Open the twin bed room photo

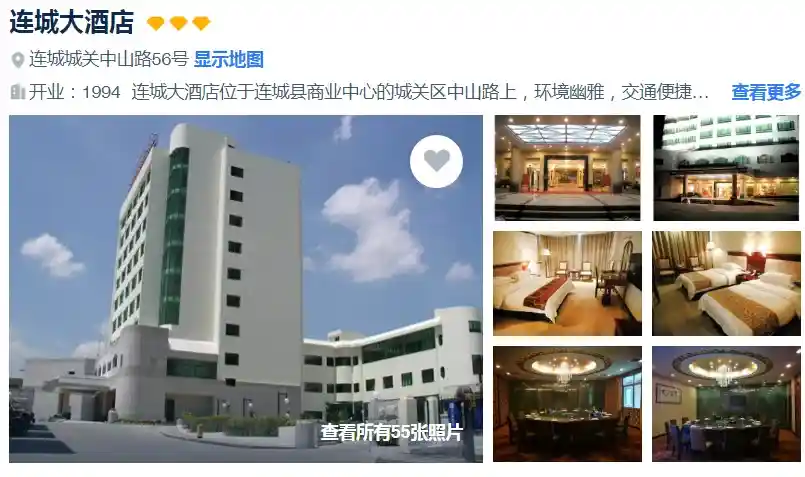click(726, 283)
